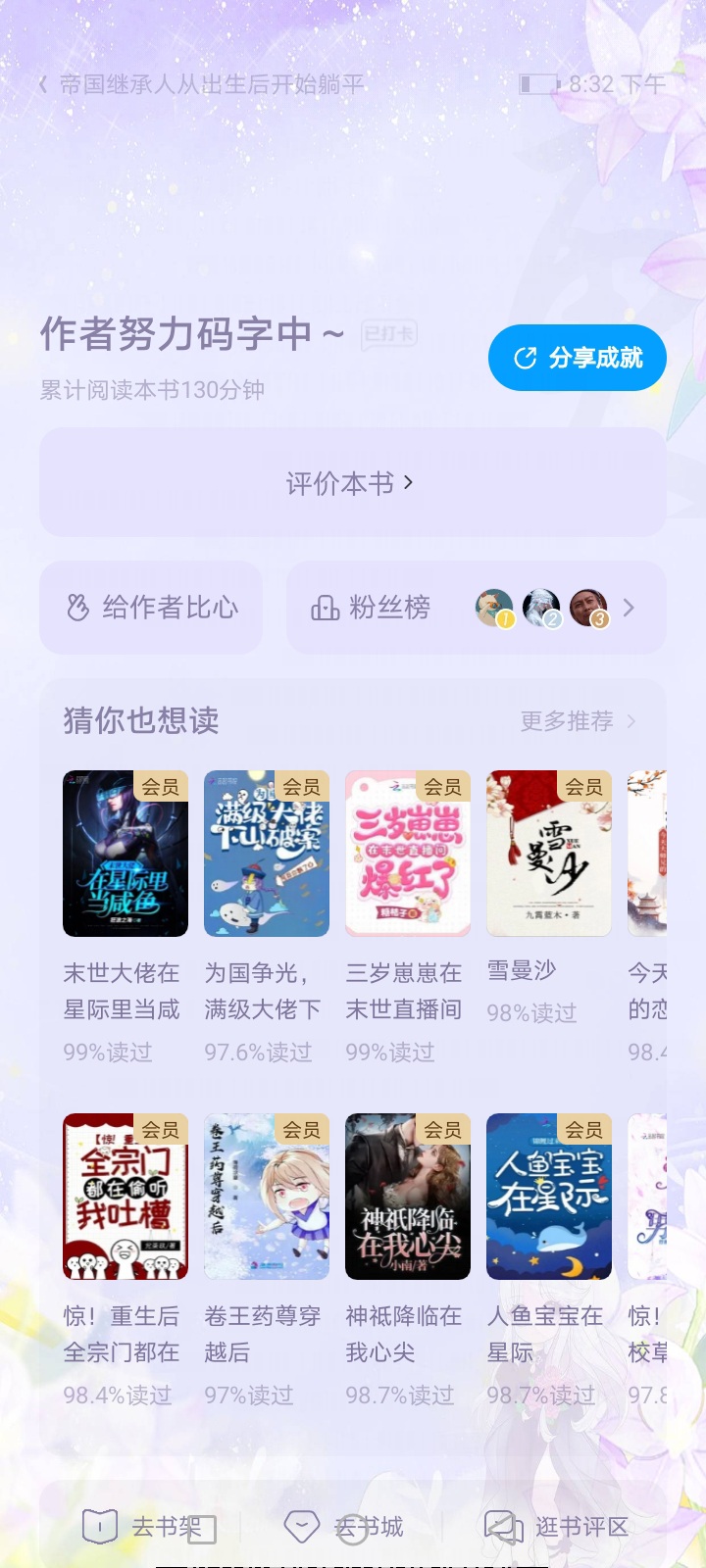Tap the 分享成就 share button
The width and height of the screenshot is (706, 1568).
[x=578, y=358]
